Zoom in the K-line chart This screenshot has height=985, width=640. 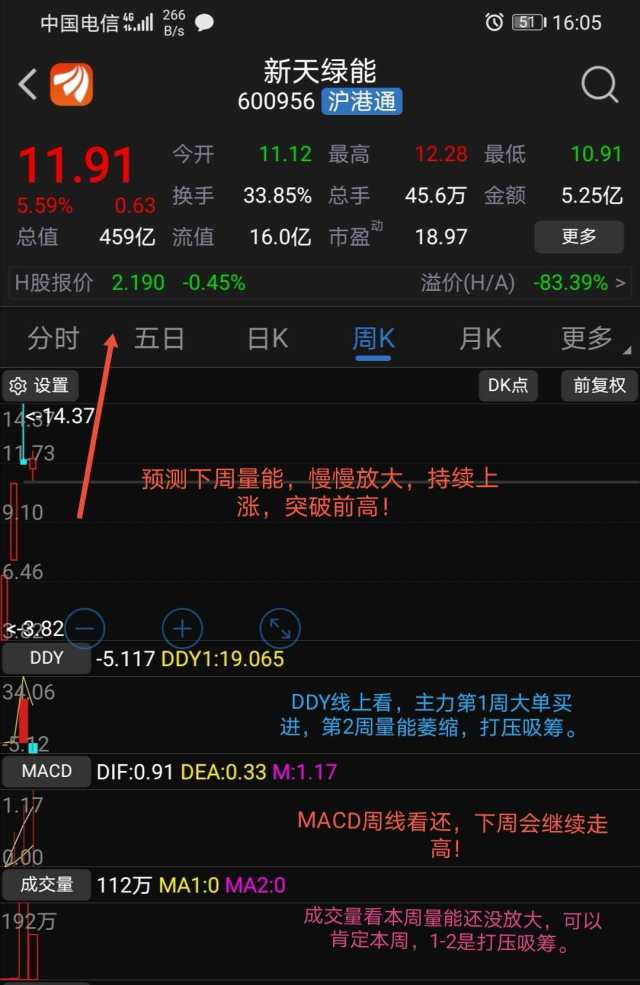point(182,629)
